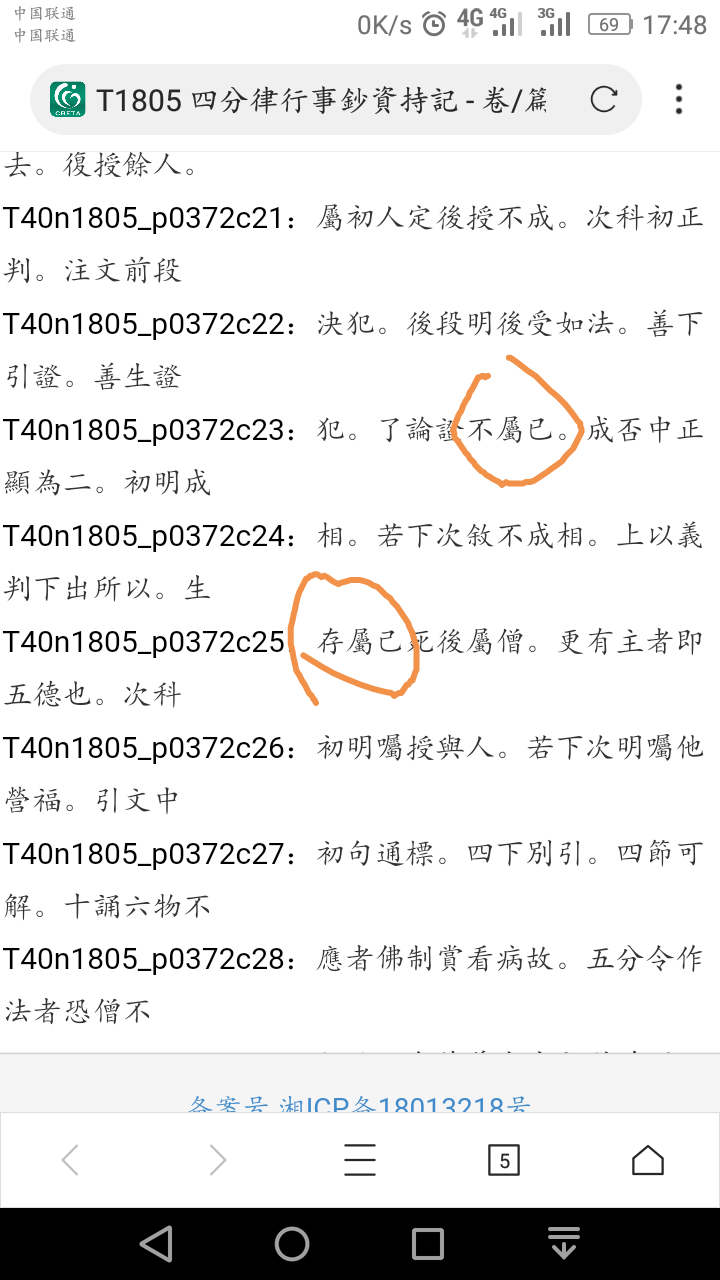Screen dimensions: 720x1280
Task: Tap the system back button
Action: pyautogui.click(x=156, y=1244)
